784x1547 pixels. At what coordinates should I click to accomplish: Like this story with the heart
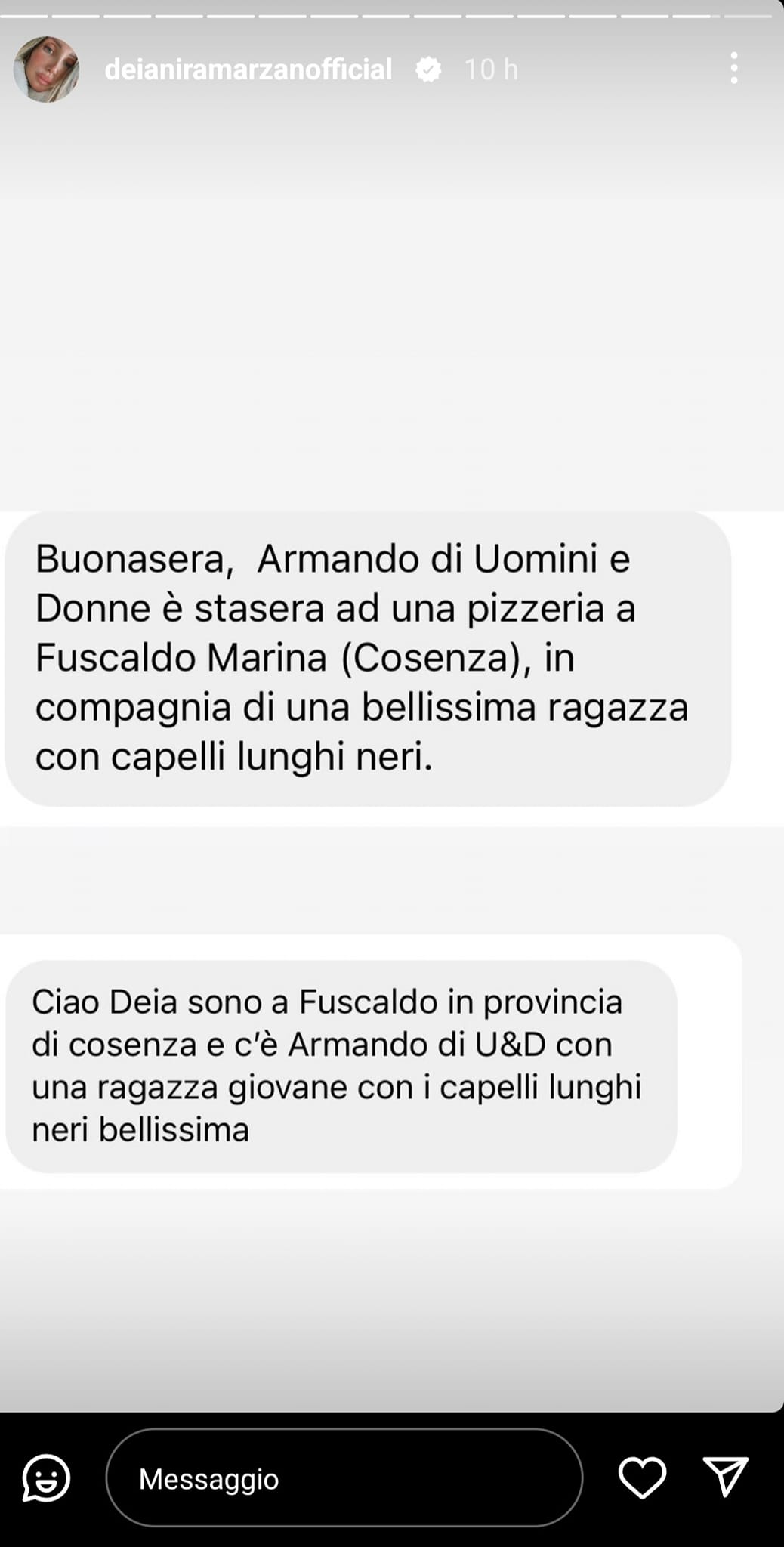[x=642, y=1478]
